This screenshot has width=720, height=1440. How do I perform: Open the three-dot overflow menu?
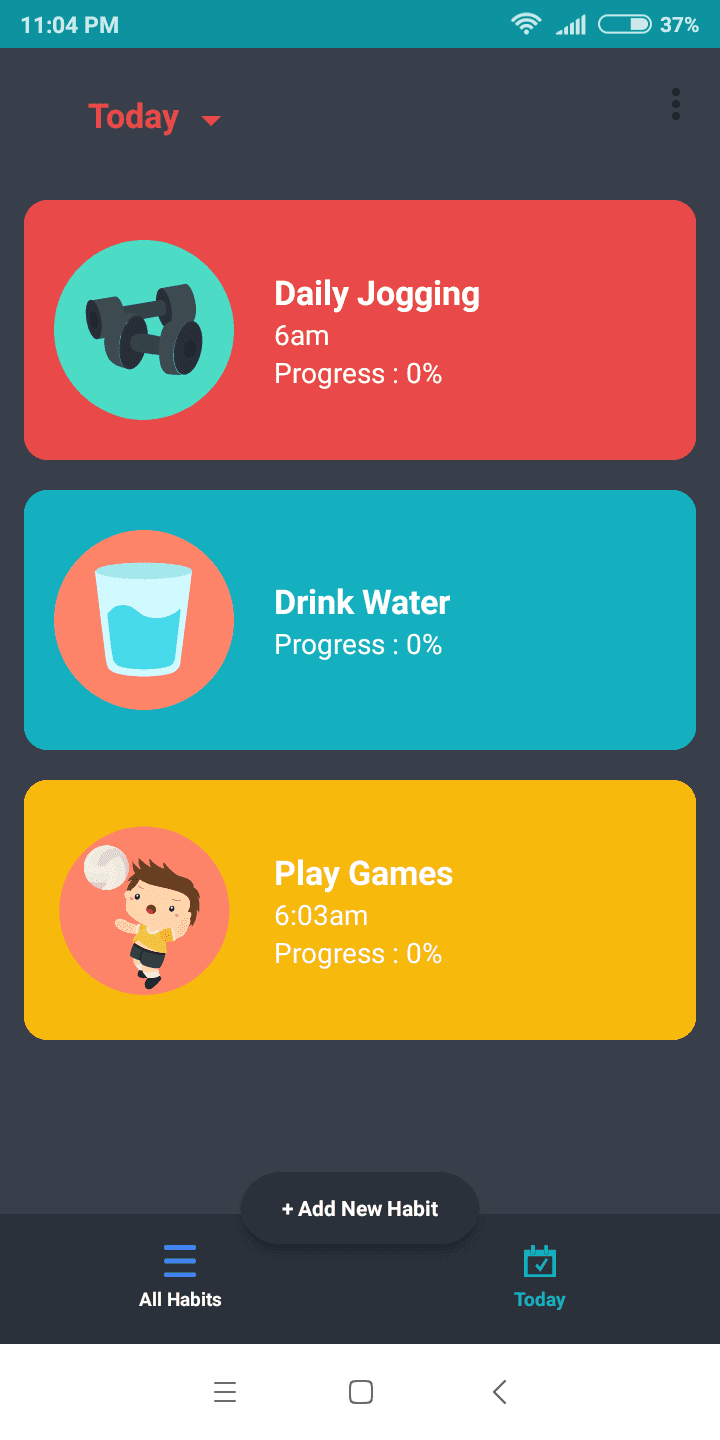(676, 104)
